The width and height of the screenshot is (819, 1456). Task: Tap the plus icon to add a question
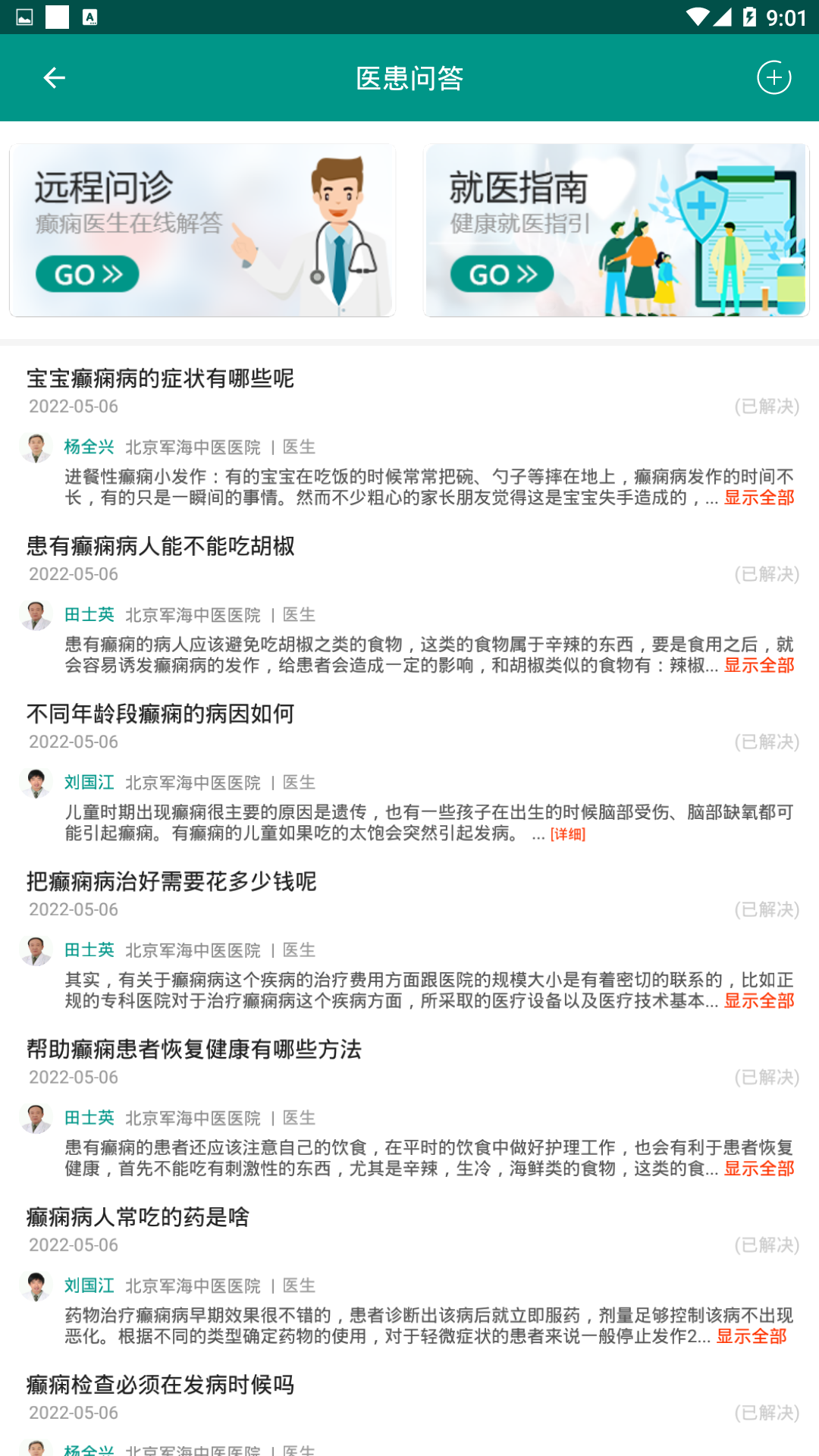point(773,77)
